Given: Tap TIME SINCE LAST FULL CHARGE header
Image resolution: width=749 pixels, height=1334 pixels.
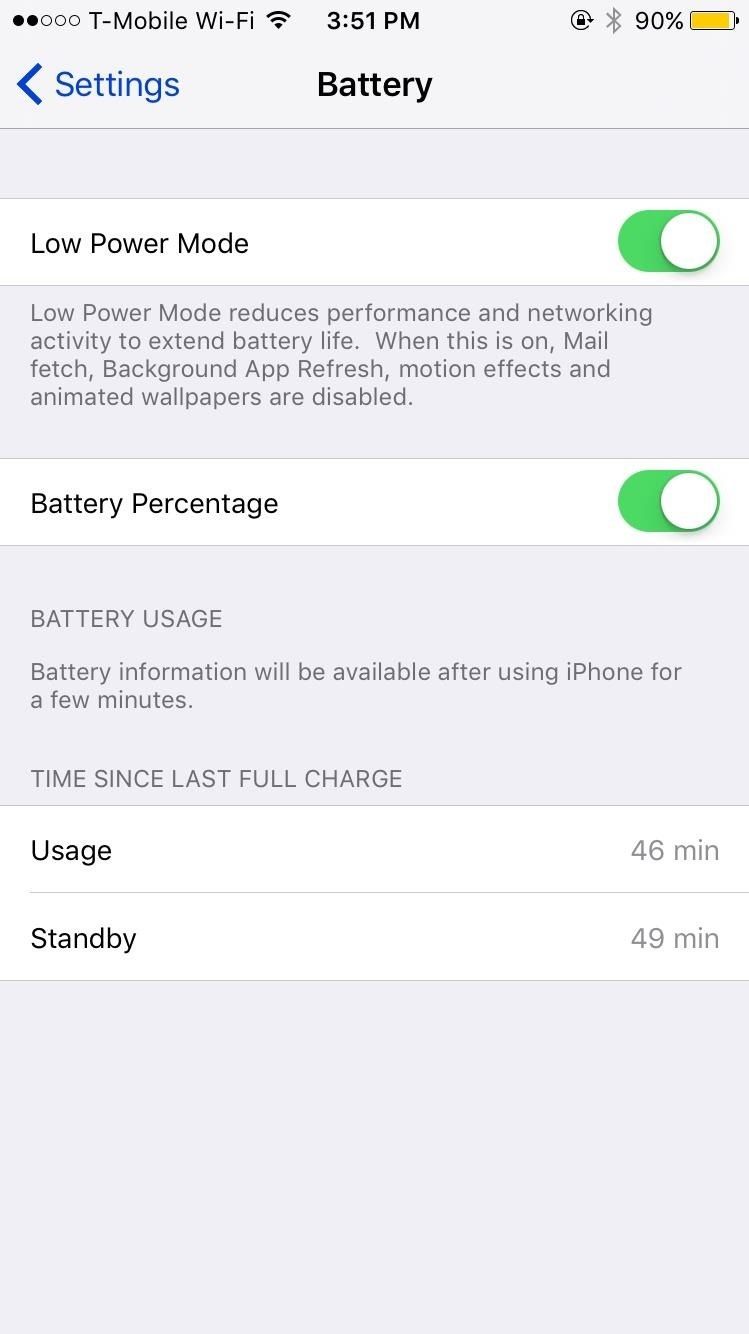Looking at the screenshot, I should (x=216, y=778).
